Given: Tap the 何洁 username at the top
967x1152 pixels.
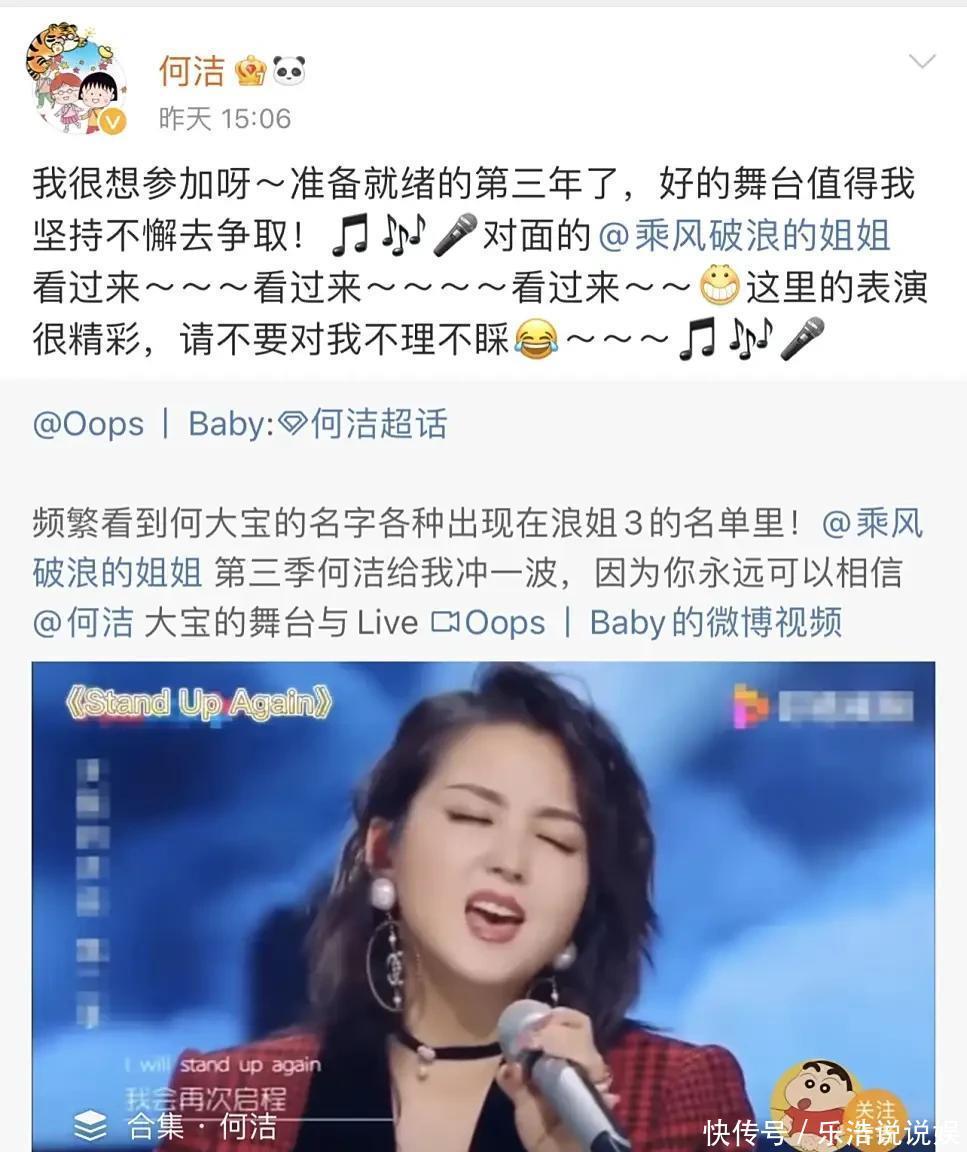Looking at the screenshot, I should [x=192, y=70].
